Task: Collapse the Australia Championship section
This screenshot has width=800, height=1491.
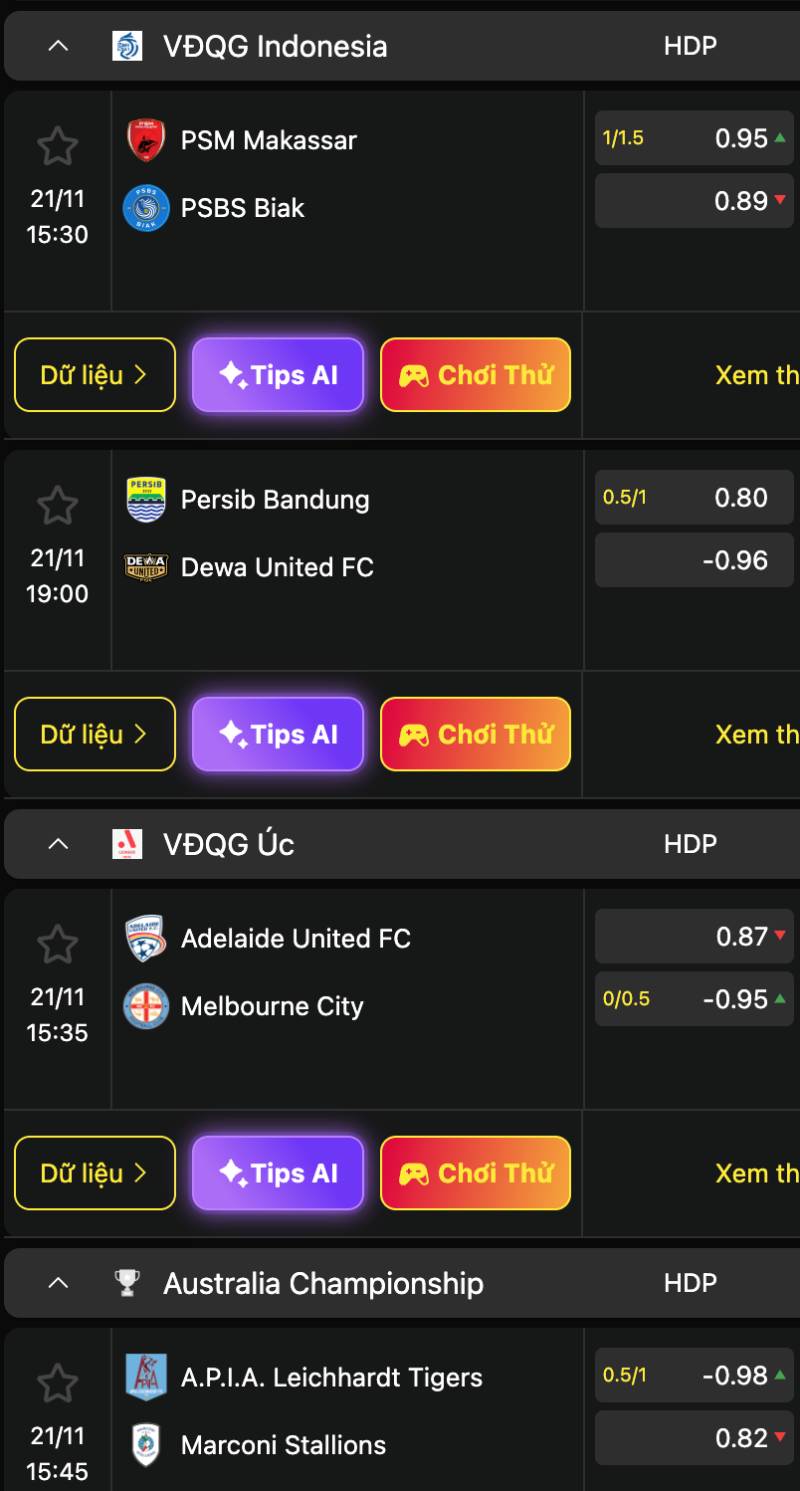Action: click(x=59, y=1283)
